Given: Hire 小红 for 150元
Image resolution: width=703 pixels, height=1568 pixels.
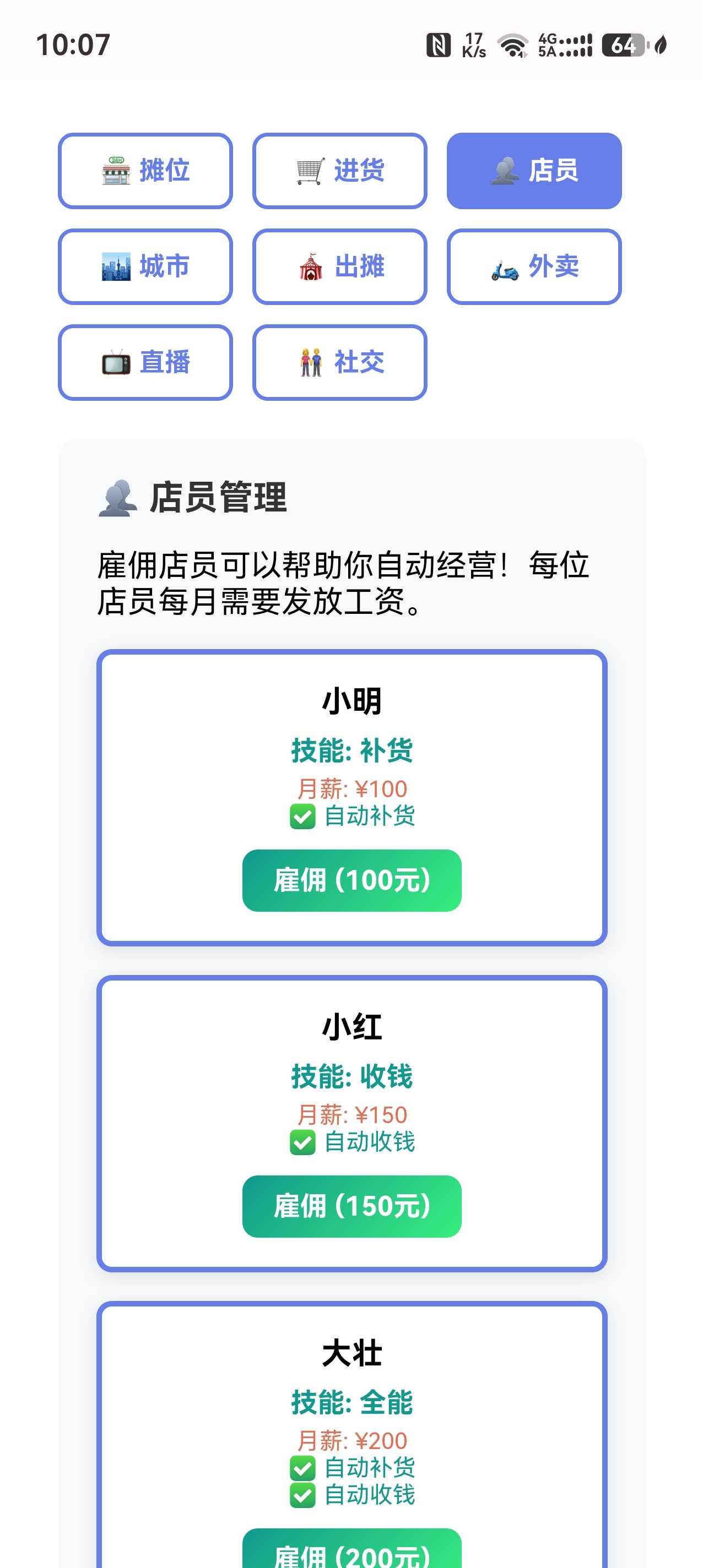Looking at the screenshot, I should (351, 1206).
